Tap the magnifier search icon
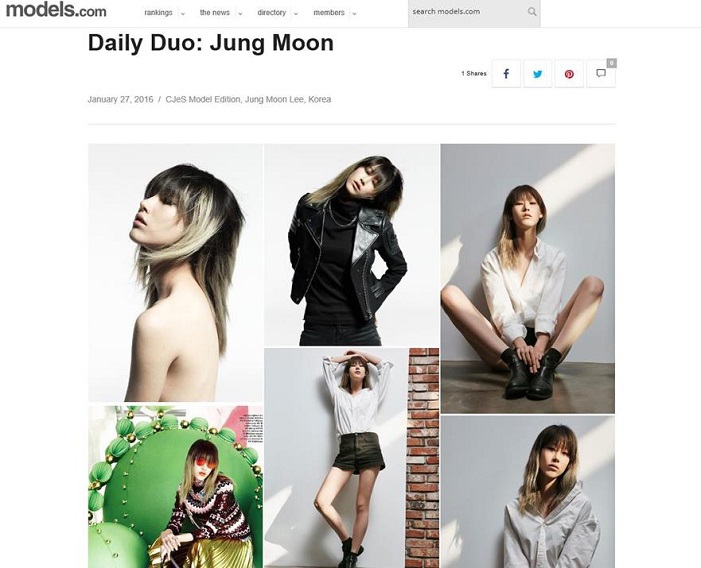This screenshot has width=701, height=568. [532, 13]
